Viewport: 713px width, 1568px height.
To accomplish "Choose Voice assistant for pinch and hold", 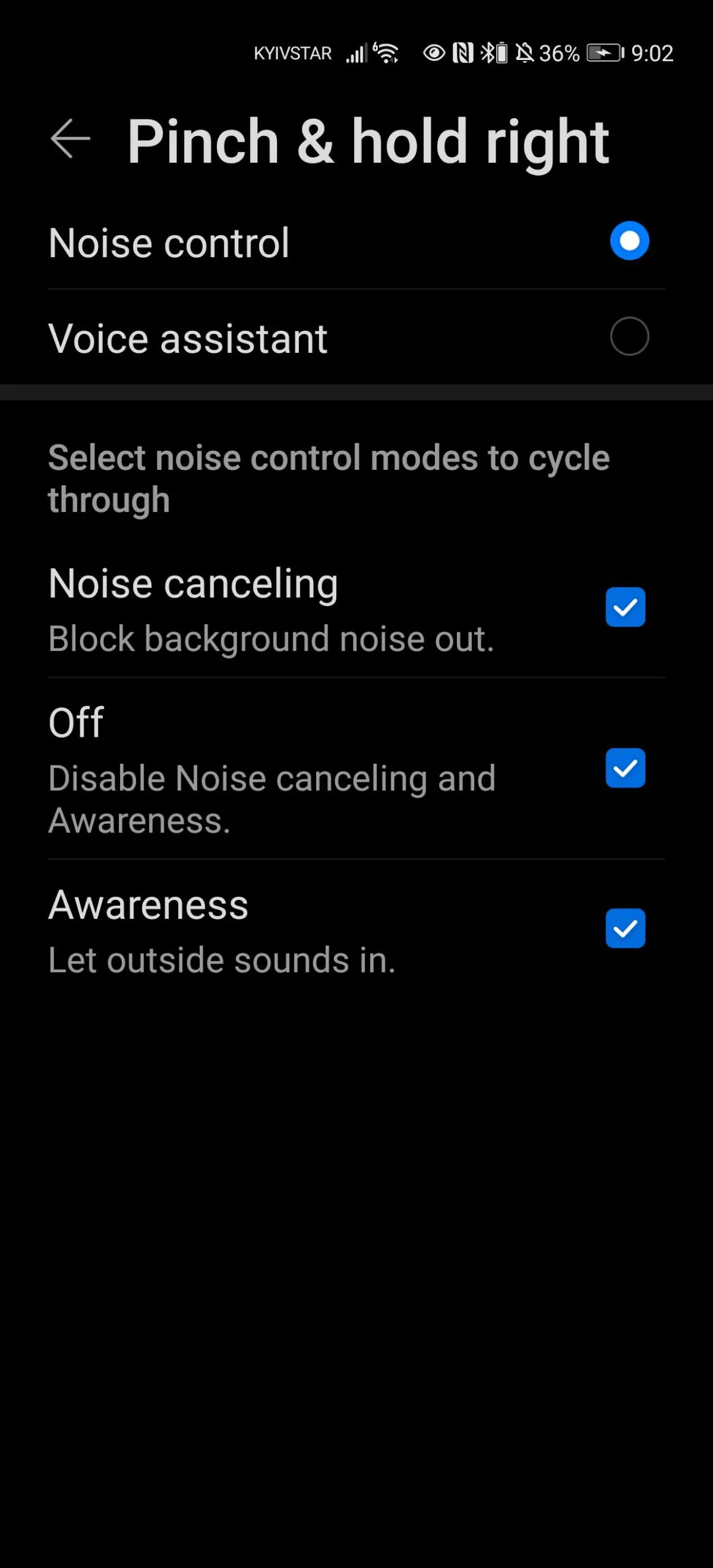I will [x=629, y=336].
